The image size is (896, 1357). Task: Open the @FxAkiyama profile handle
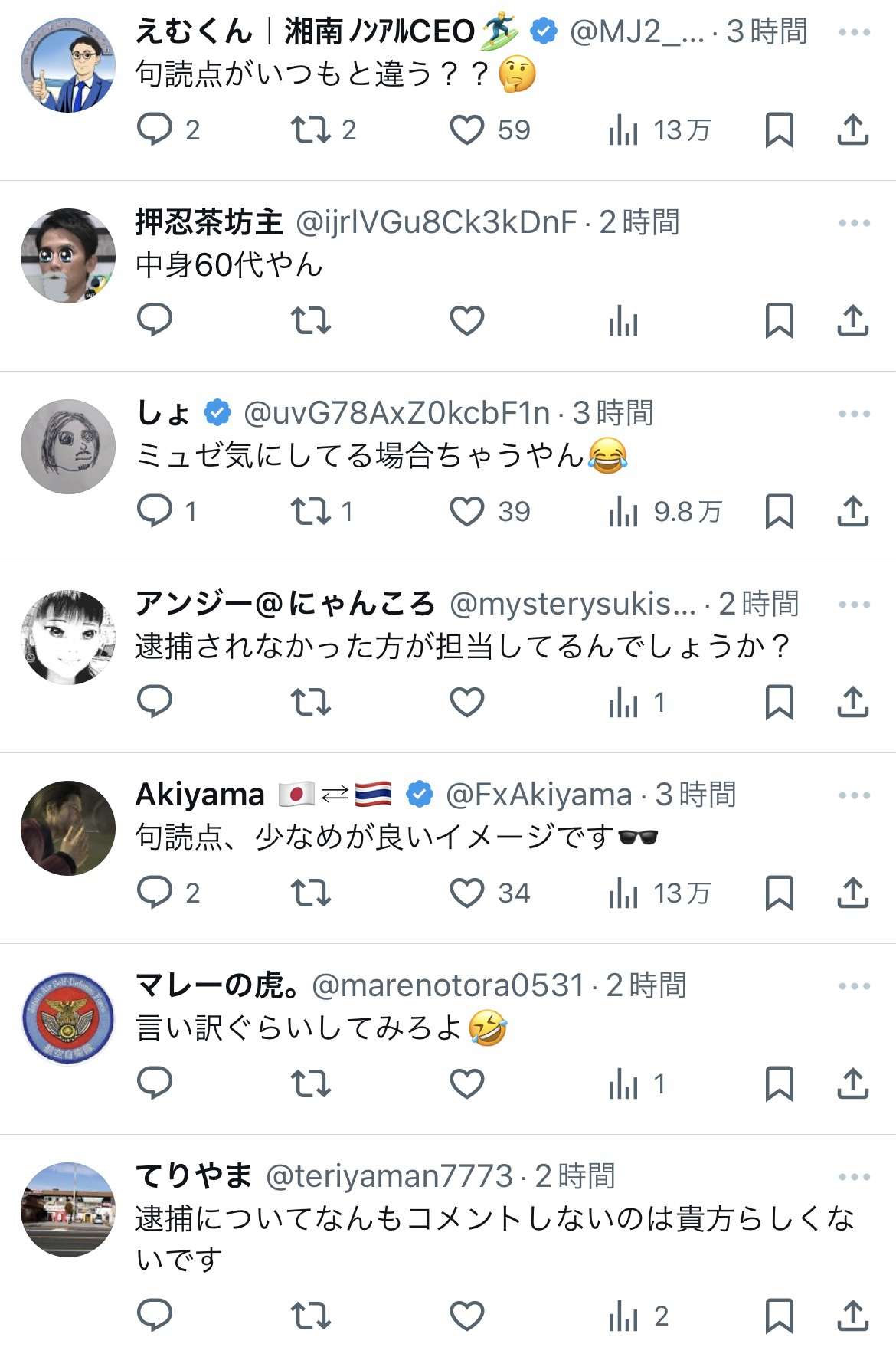tap(538, 795)
